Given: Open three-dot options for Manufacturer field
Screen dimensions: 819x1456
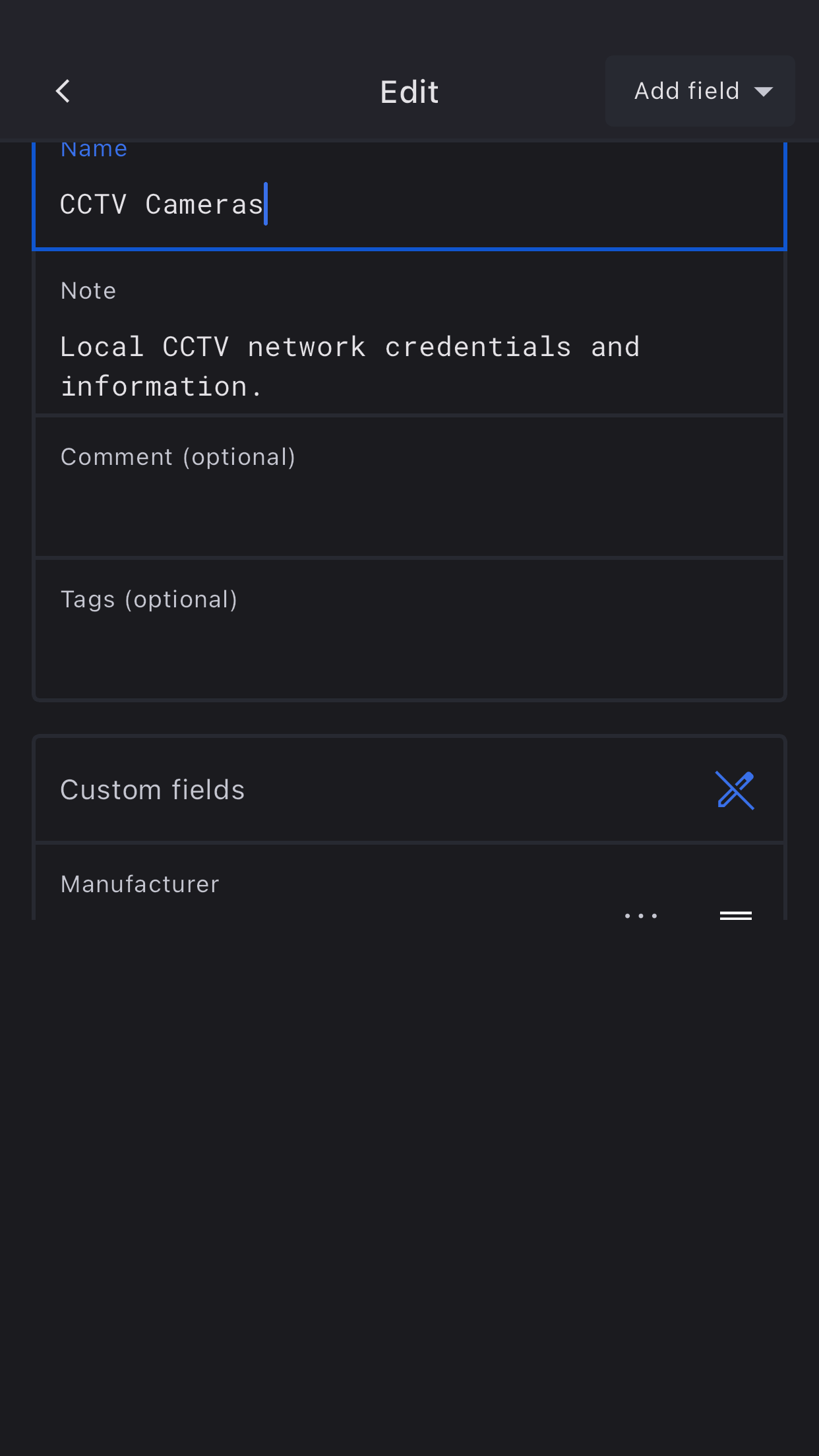Looking at the screenshot, I should [x=641, y=915].
